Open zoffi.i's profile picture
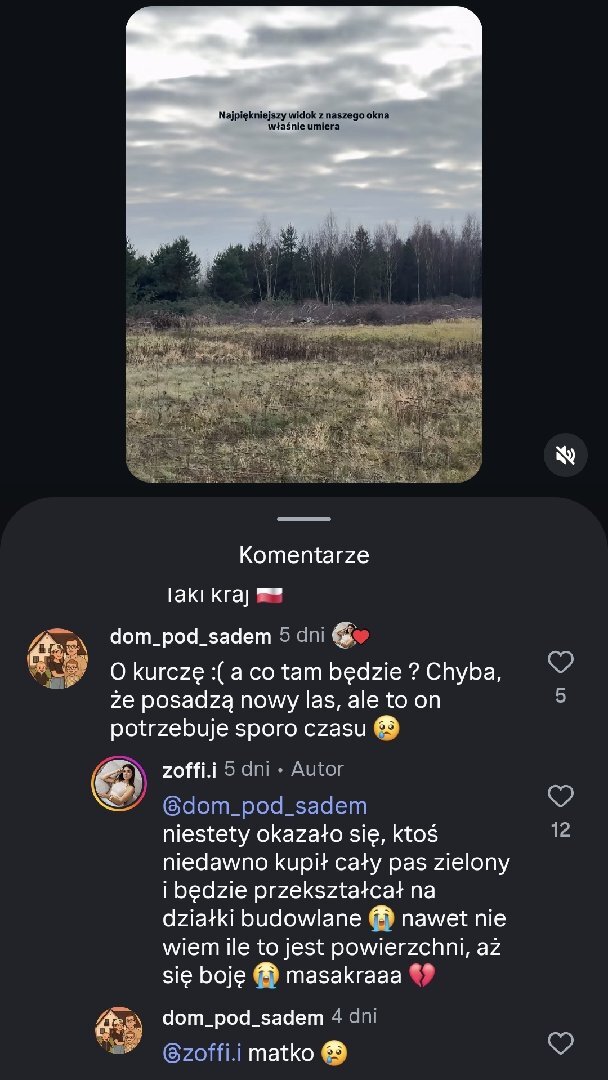 pyautogui.click(x=119, y=783)
